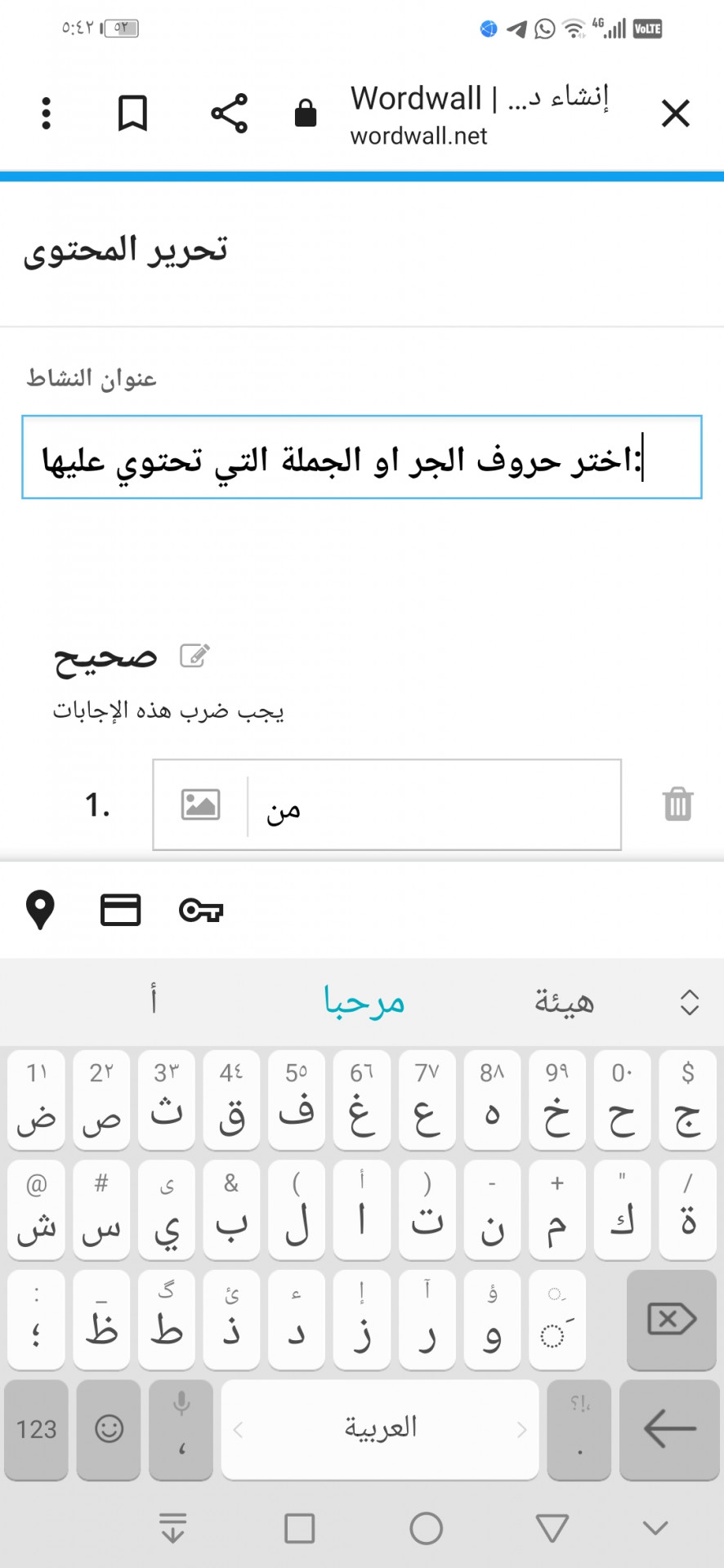724x1568 pixels.
Task: Expand keyboard suggestions list
Action: pyautogui.click(x=690, y=1002)
